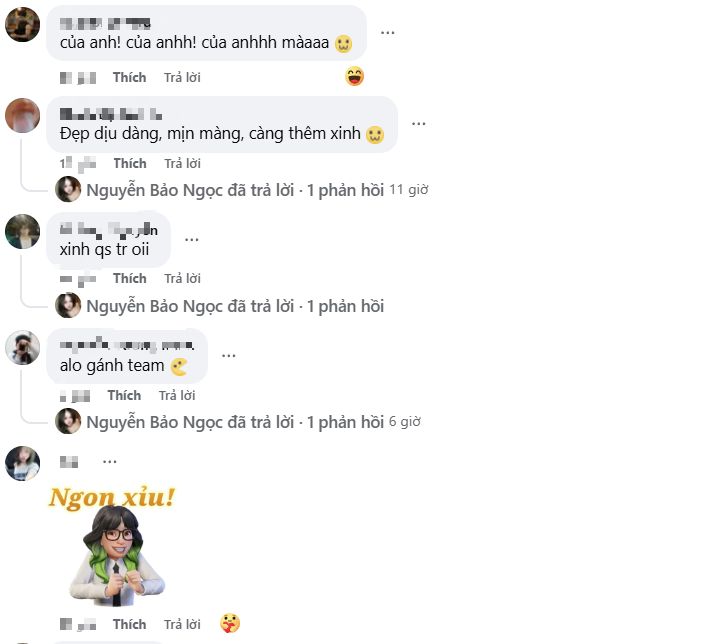Screen dimensions: 713x644
Task: Reply to the "alo gánh team" comment
Action: pos(177,395)
